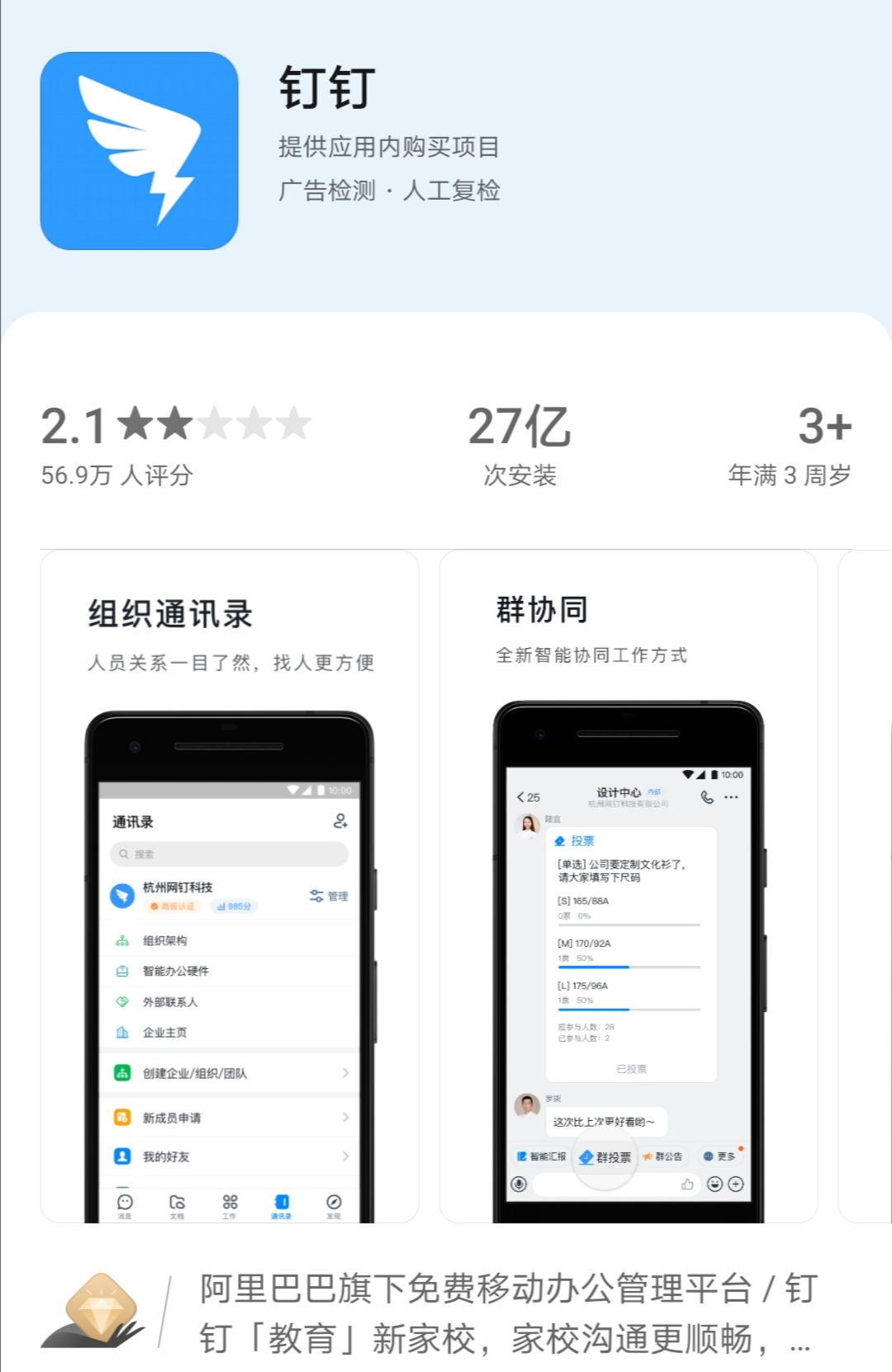Open the 组织通讯录 screenshot preview
This screenshot has width=892, height=1372.
pyautogui.click(x=230, y=886)
